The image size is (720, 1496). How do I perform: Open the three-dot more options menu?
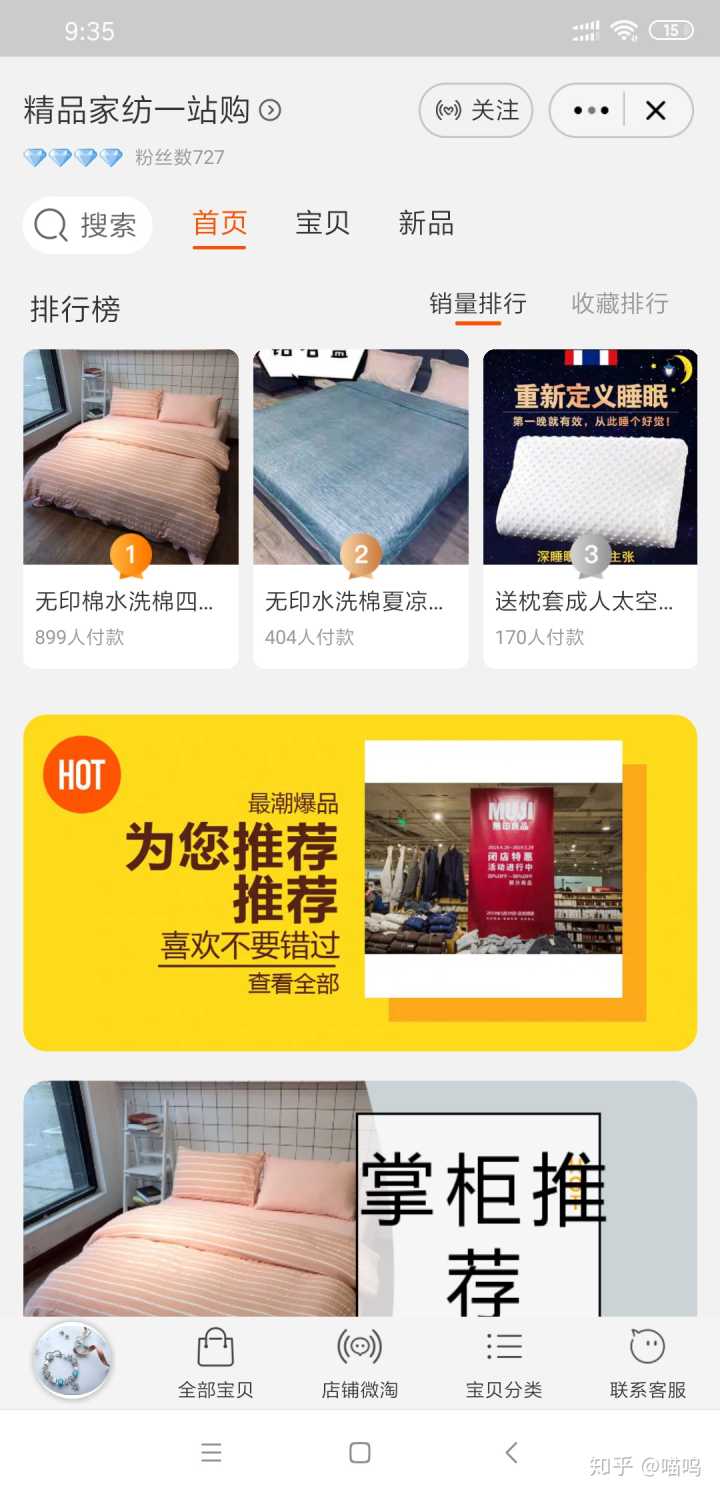pyautogui.click(x=591, y=110)
